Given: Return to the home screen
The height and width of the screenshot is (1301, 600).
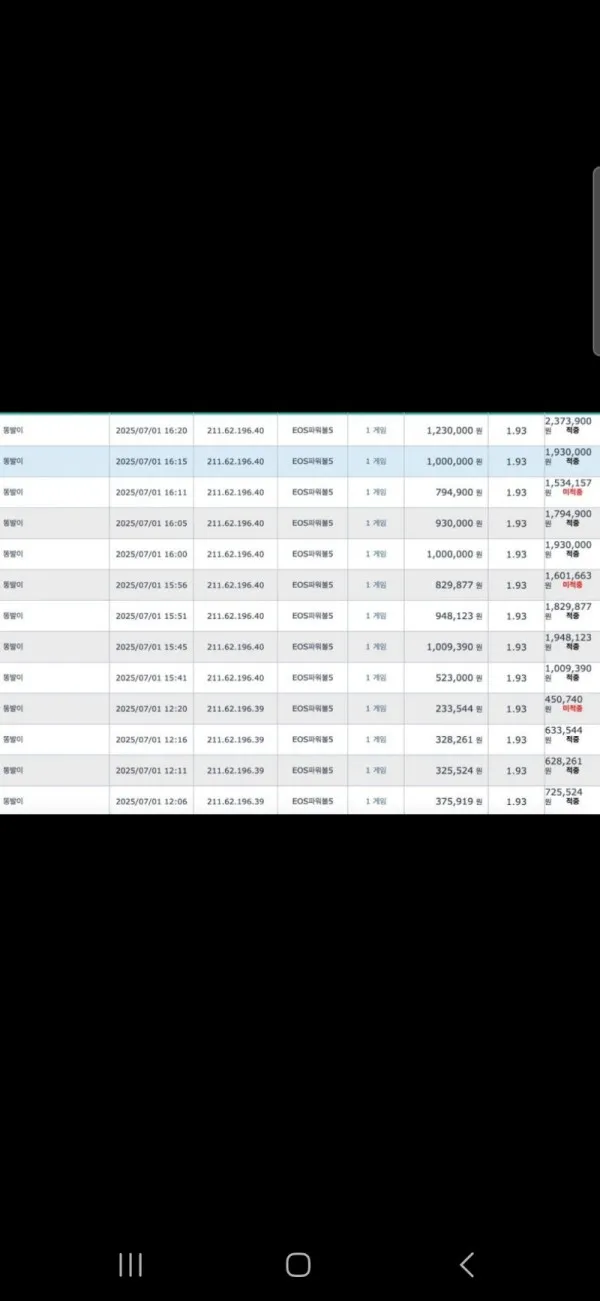Looking at the screenshot, I should [298, 1264].
